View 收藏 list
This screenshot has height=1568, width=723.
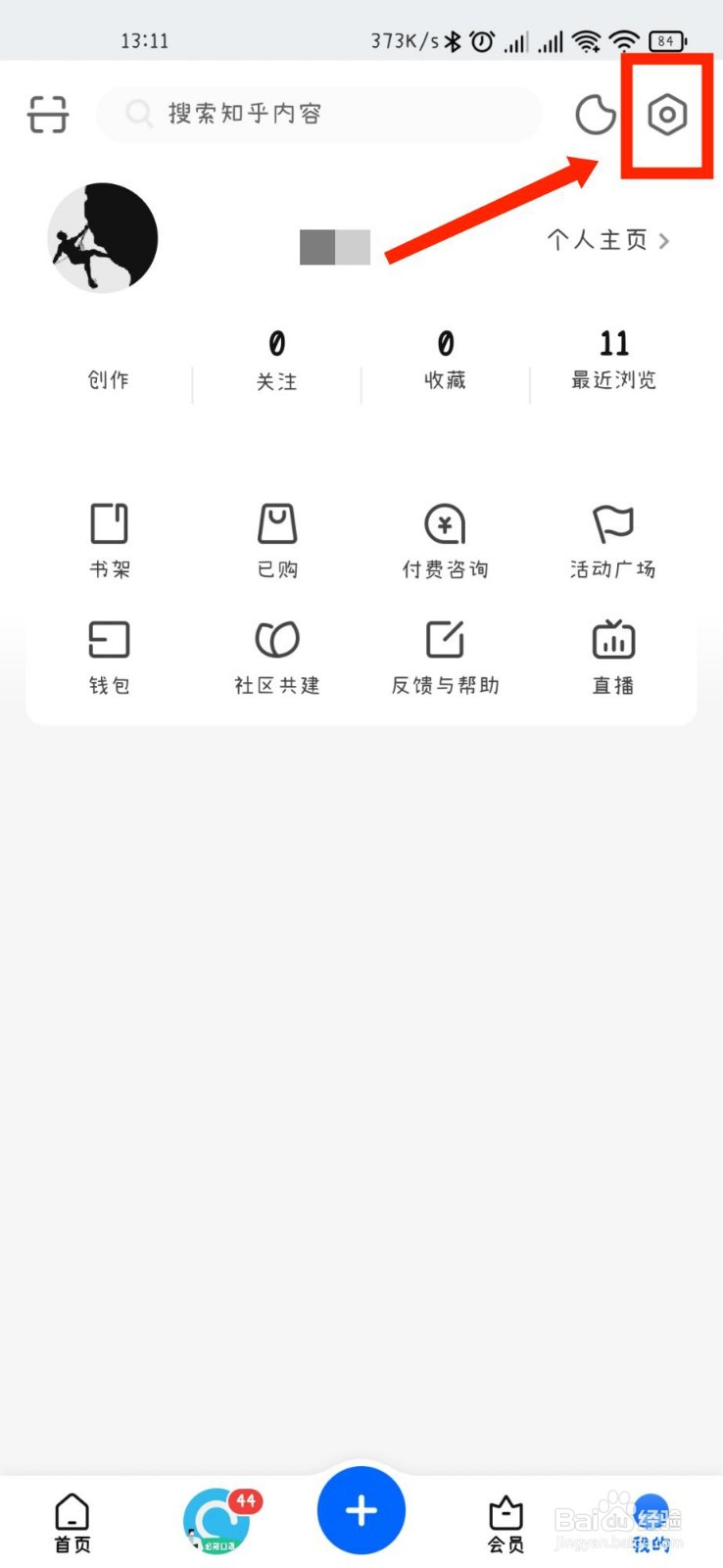446,361
